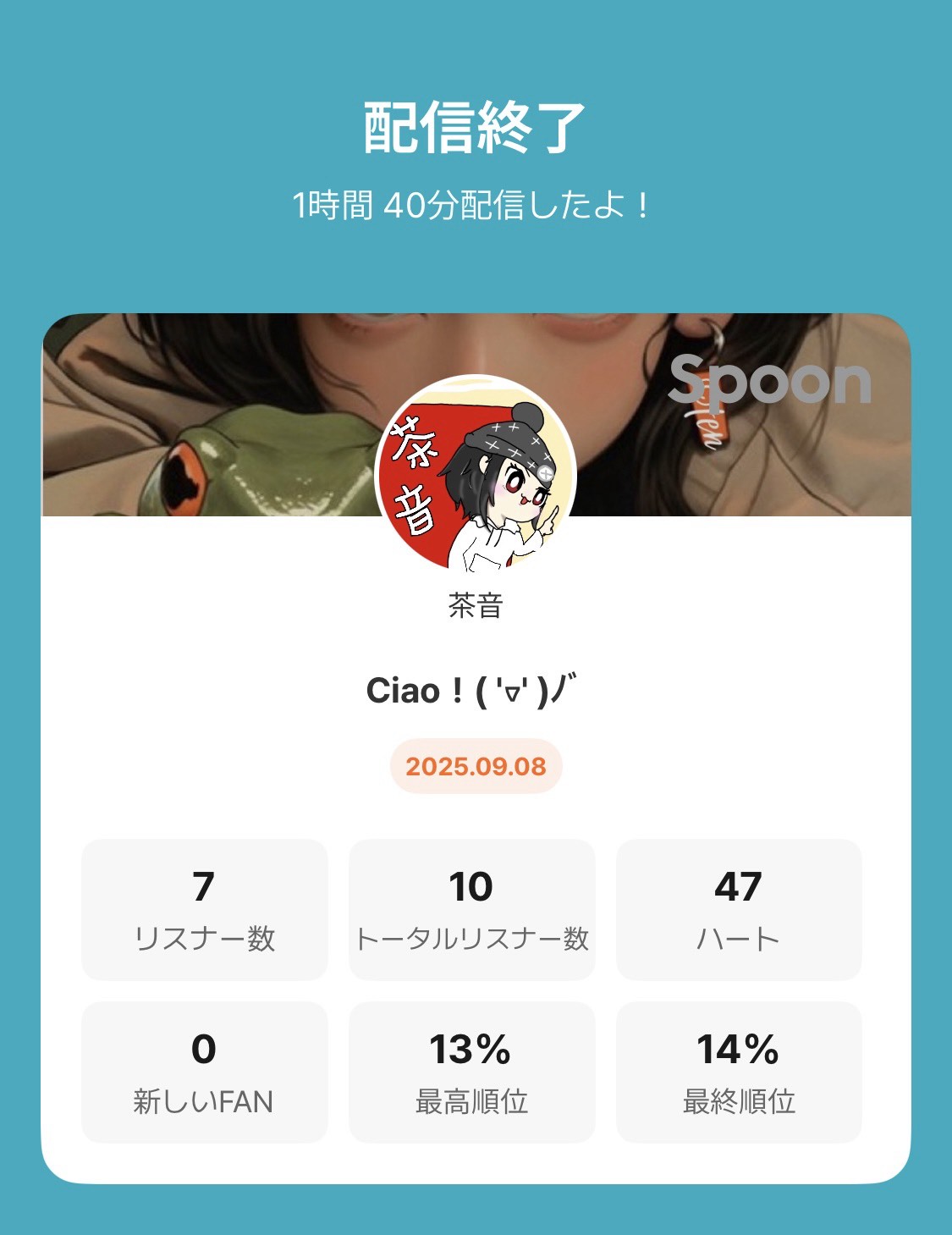Click the 新しいFAN stat card
952x1235 pixels.
(x=202, y=1072)
